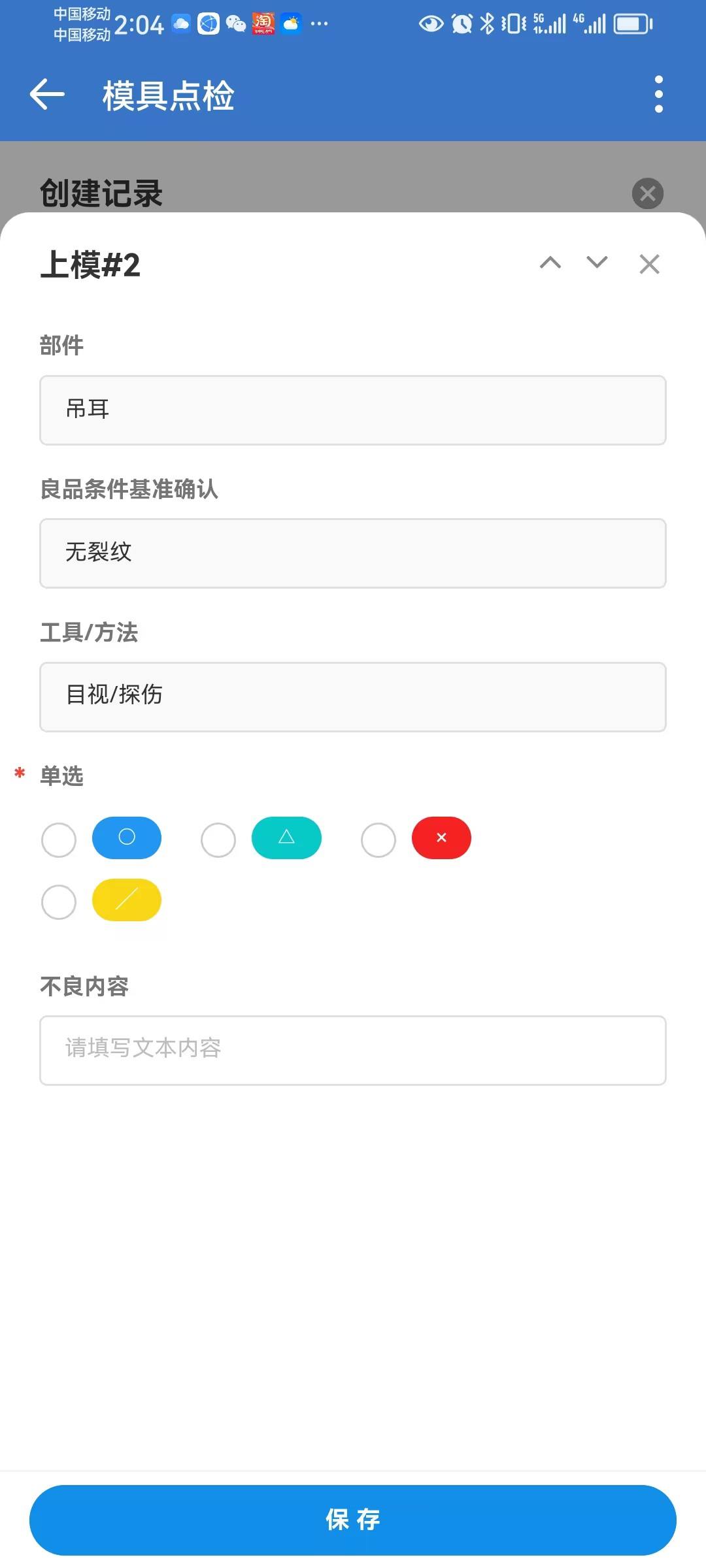Tap the red X option icon

[x=442, y=838]
